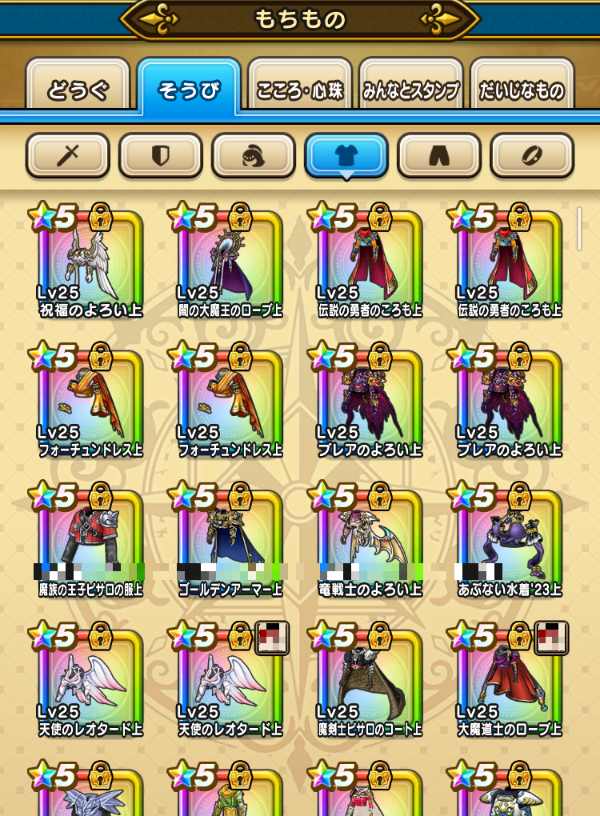Open the みんなとスタンプ tab
This screenshot has height=816, width=600.
click(411, 91)
